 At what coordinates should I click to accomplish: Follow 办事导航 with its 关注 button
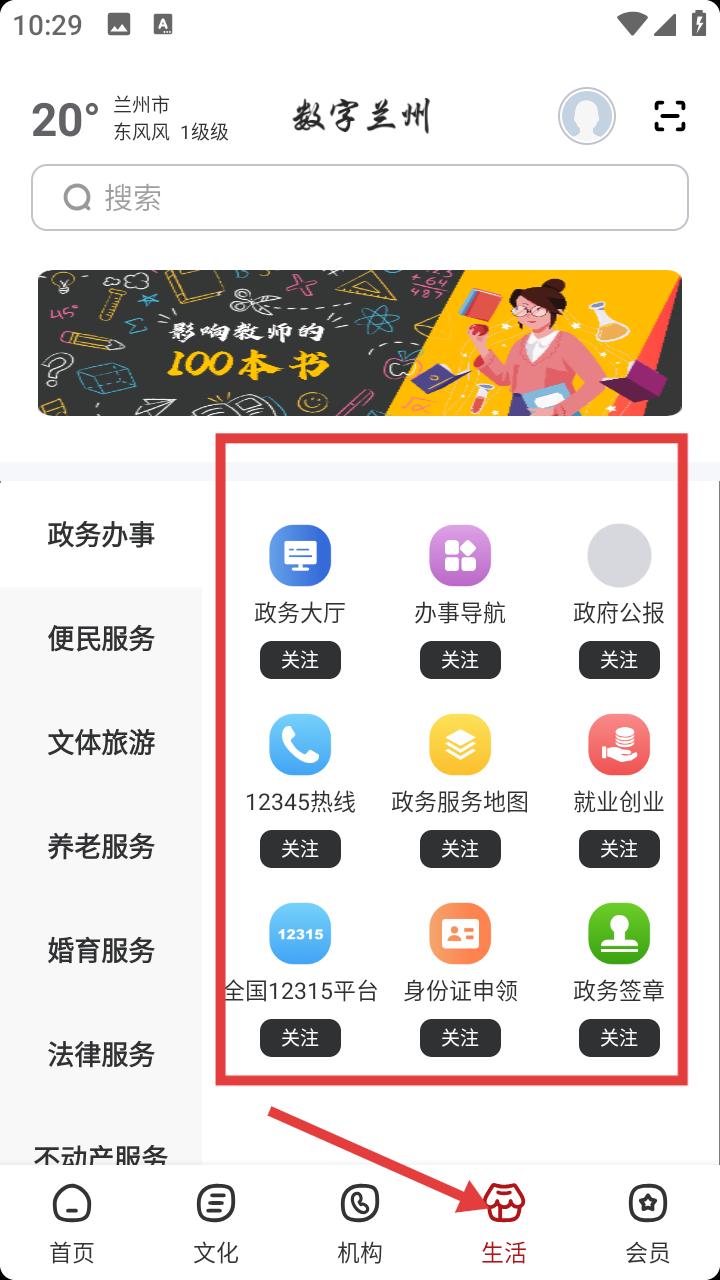coord(460,660)
